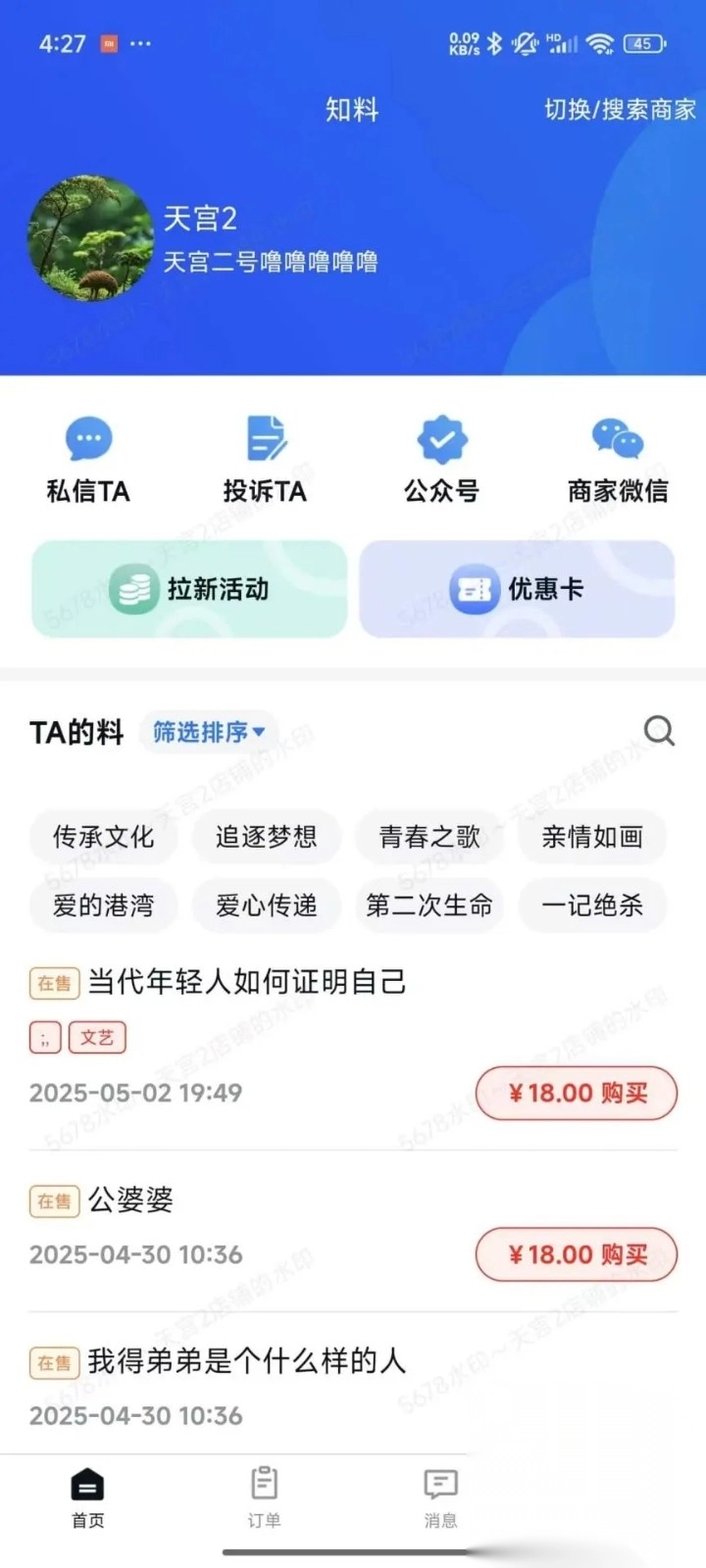Expand the 爱的港湾 filter option
Image resolution: width=706 pixels, height=1568 pixels.
click(104, 906)
